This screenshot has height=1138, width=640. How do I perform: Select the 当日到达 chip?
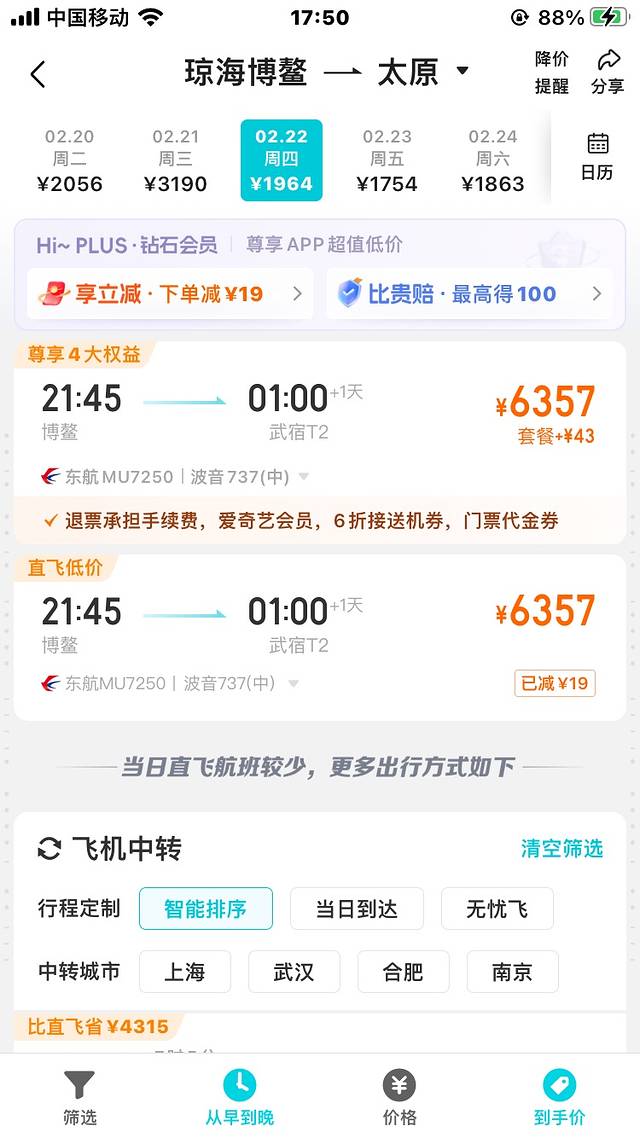coord(356,908)
